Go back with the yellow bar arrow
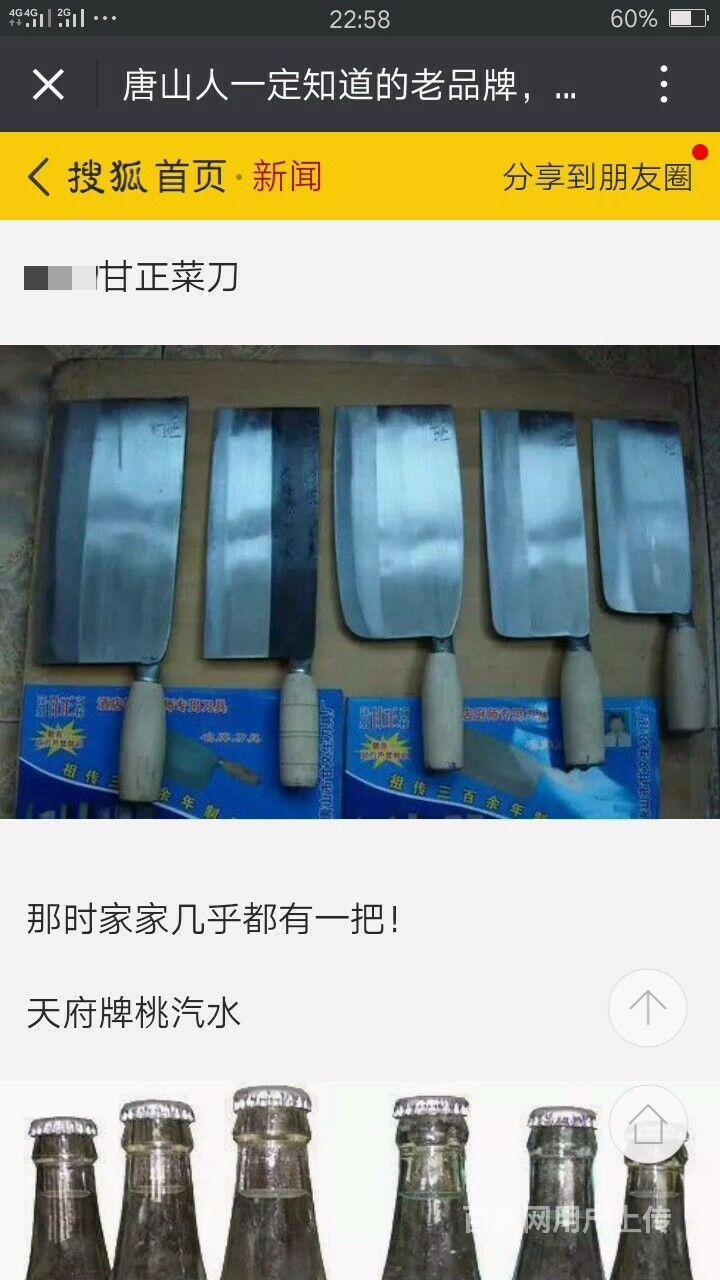720x1280 pixels. tap(38, 177)
